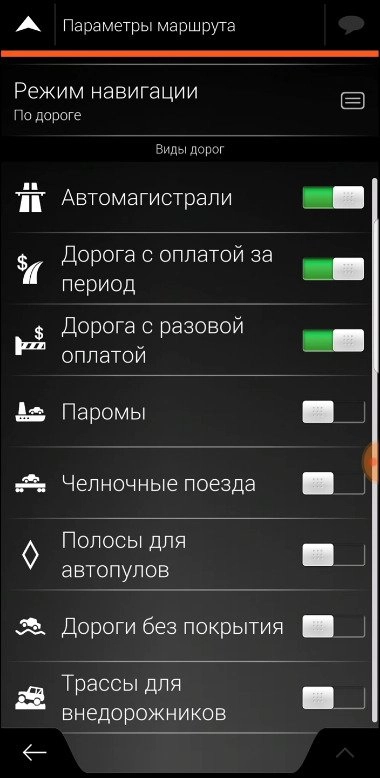380x778 pixels.
Task: Turn off Дорога с оплатой за период
Action: tap(333, 268)
